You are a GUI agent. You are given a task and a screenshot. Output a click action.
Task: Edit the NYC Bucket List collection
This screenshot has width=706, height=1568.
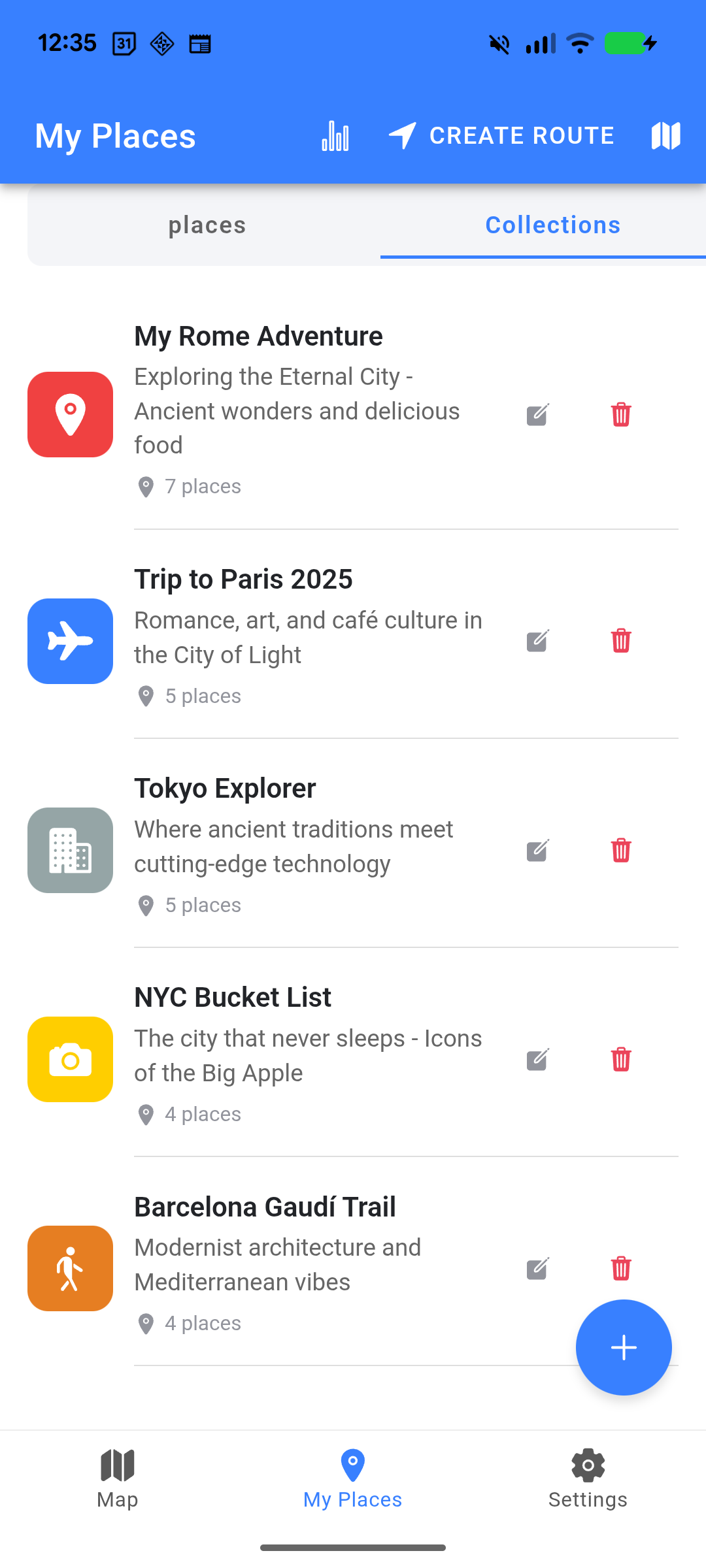[x=536, y=1059]
